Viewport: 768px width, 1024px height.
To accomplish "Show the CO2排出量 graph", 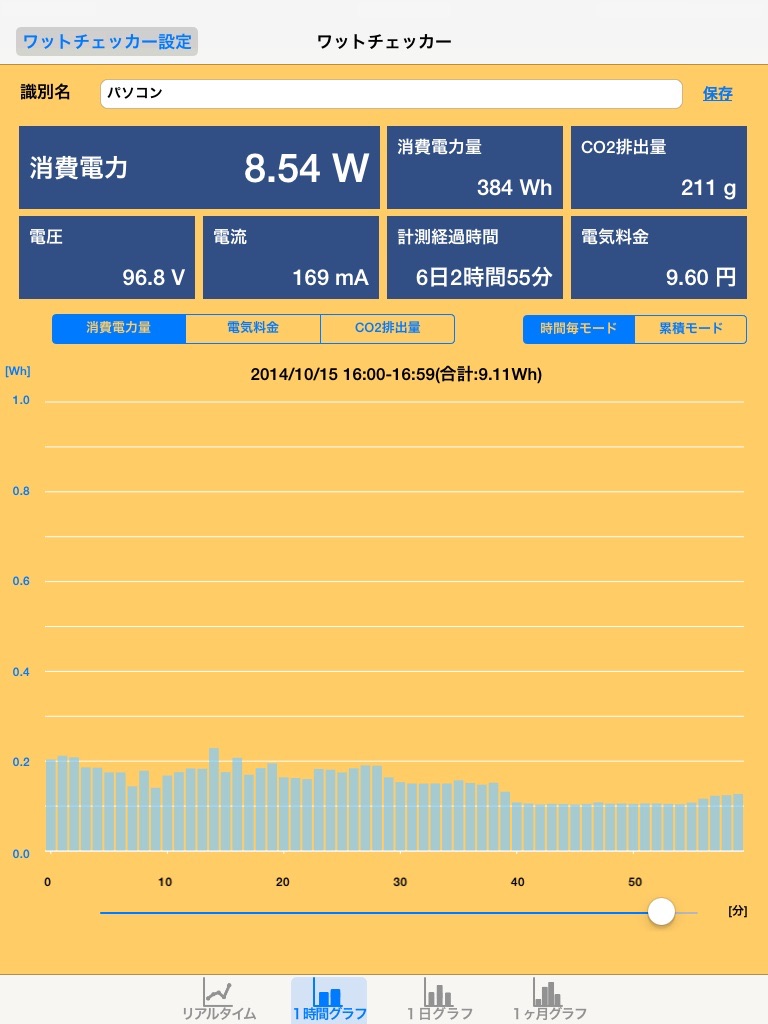I will pos(387,328).
